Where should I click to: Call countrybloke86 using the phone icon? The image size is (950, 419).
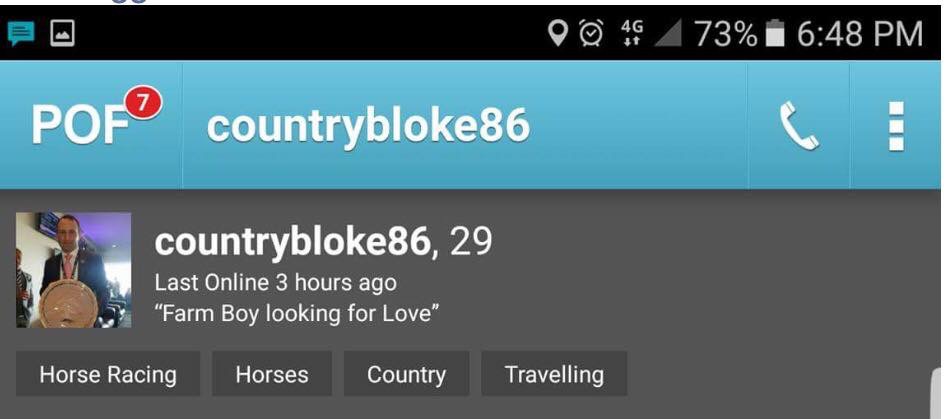point(798,127)
